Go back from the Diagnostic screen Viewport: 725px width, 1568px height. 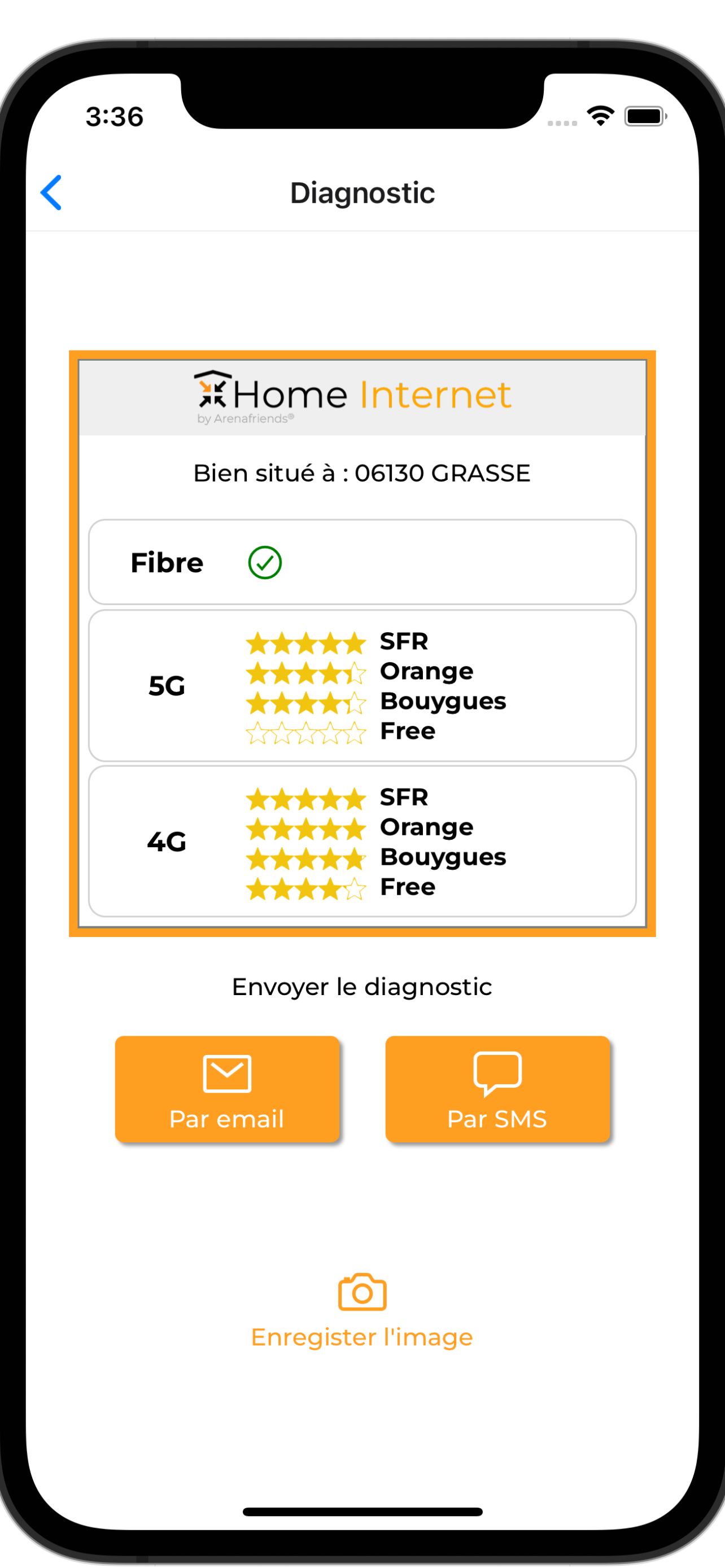[51, 192]
